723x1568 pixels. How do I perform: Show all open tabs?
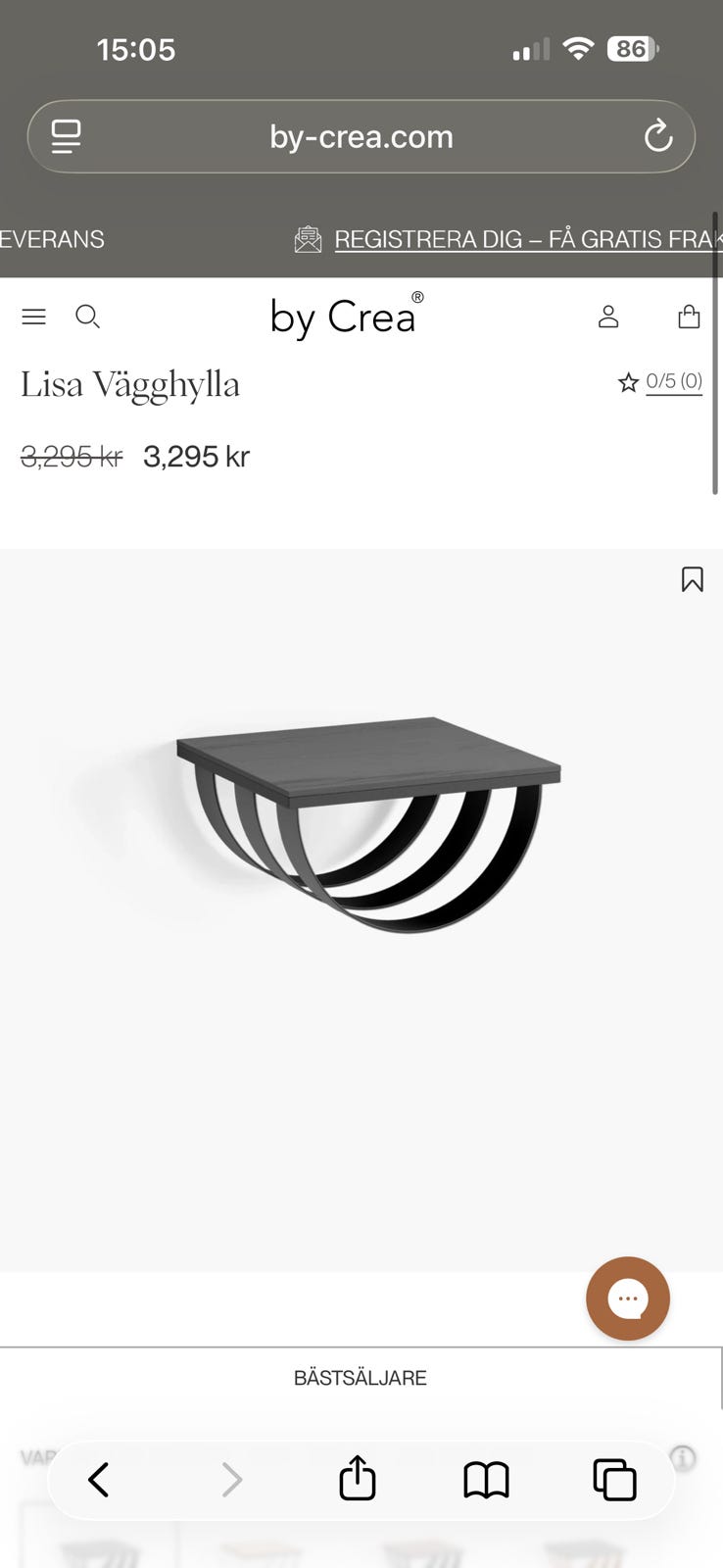614,1479
